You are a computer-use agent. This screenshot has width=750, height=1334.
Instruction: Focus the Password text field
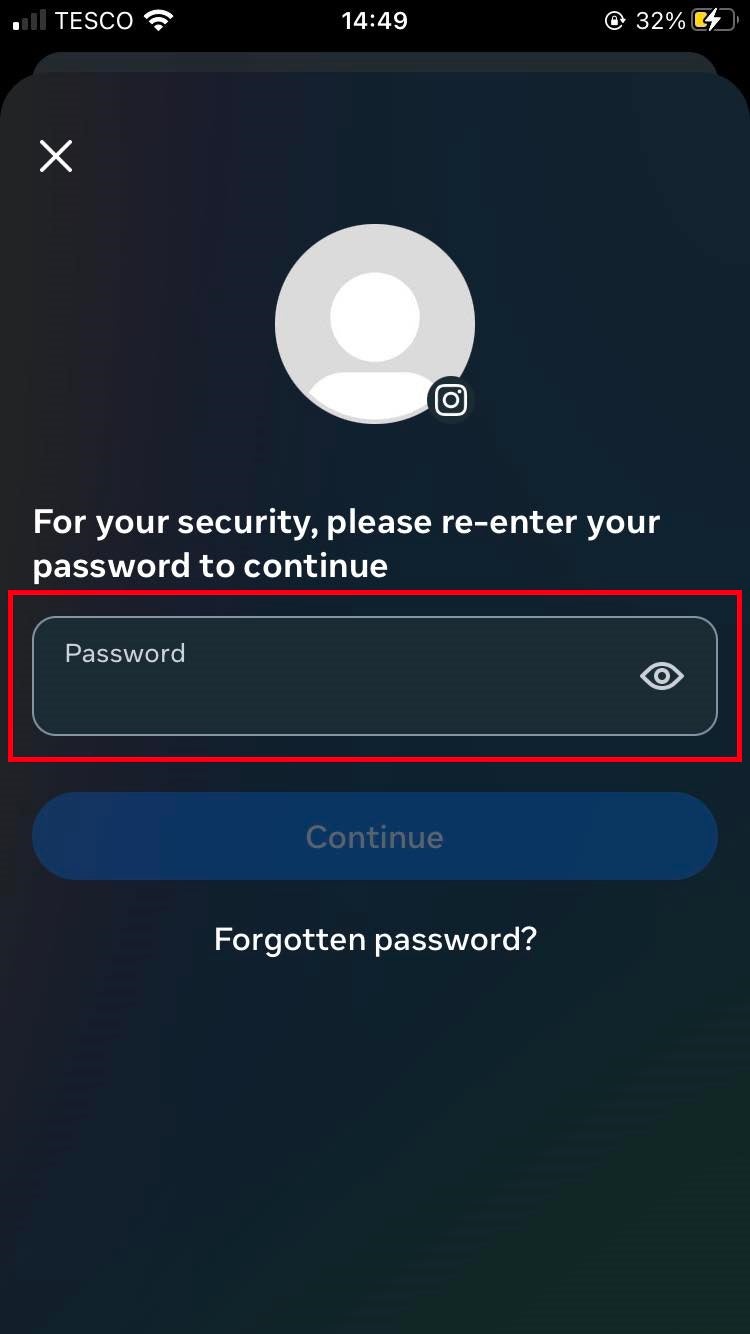[x=330, y=677]
